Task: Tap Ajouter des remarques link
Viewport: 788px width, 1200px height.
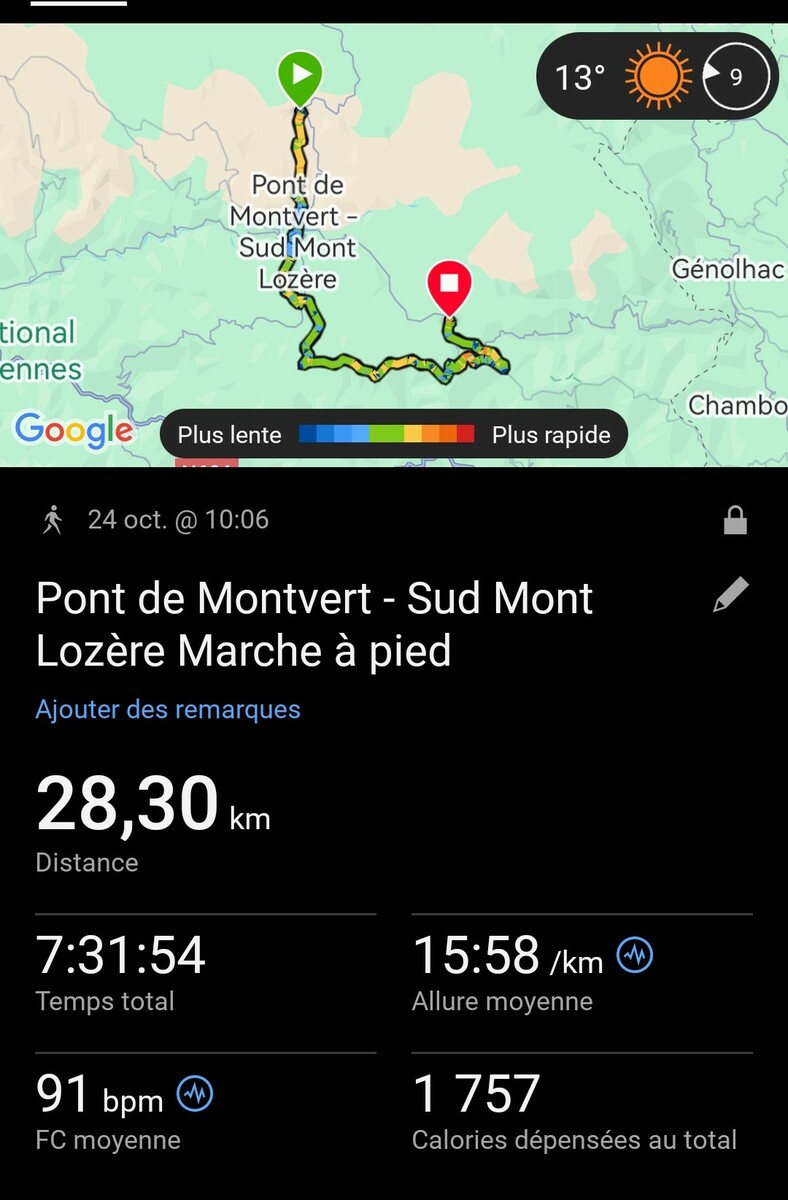Action: pyautogui.click(x=168, y=709)
